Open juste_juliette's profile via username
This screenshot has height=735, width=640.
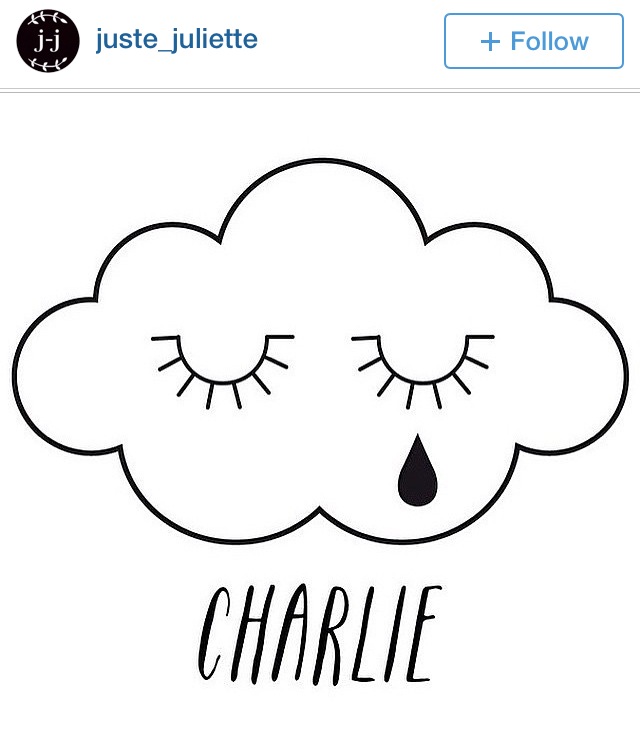point(176,40)
